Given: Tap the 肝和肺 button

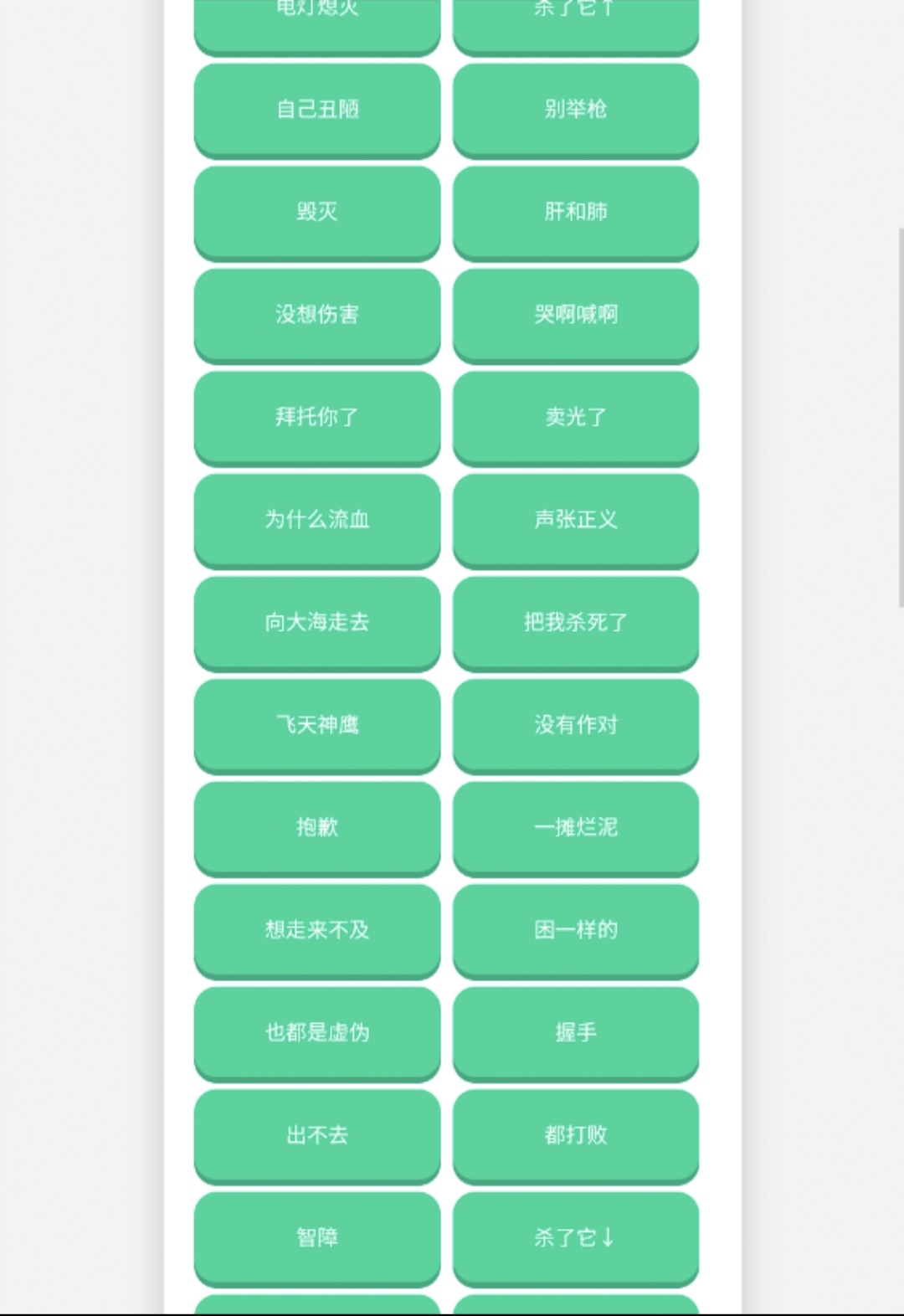Looking at the screenshot, I should point(576,212).
